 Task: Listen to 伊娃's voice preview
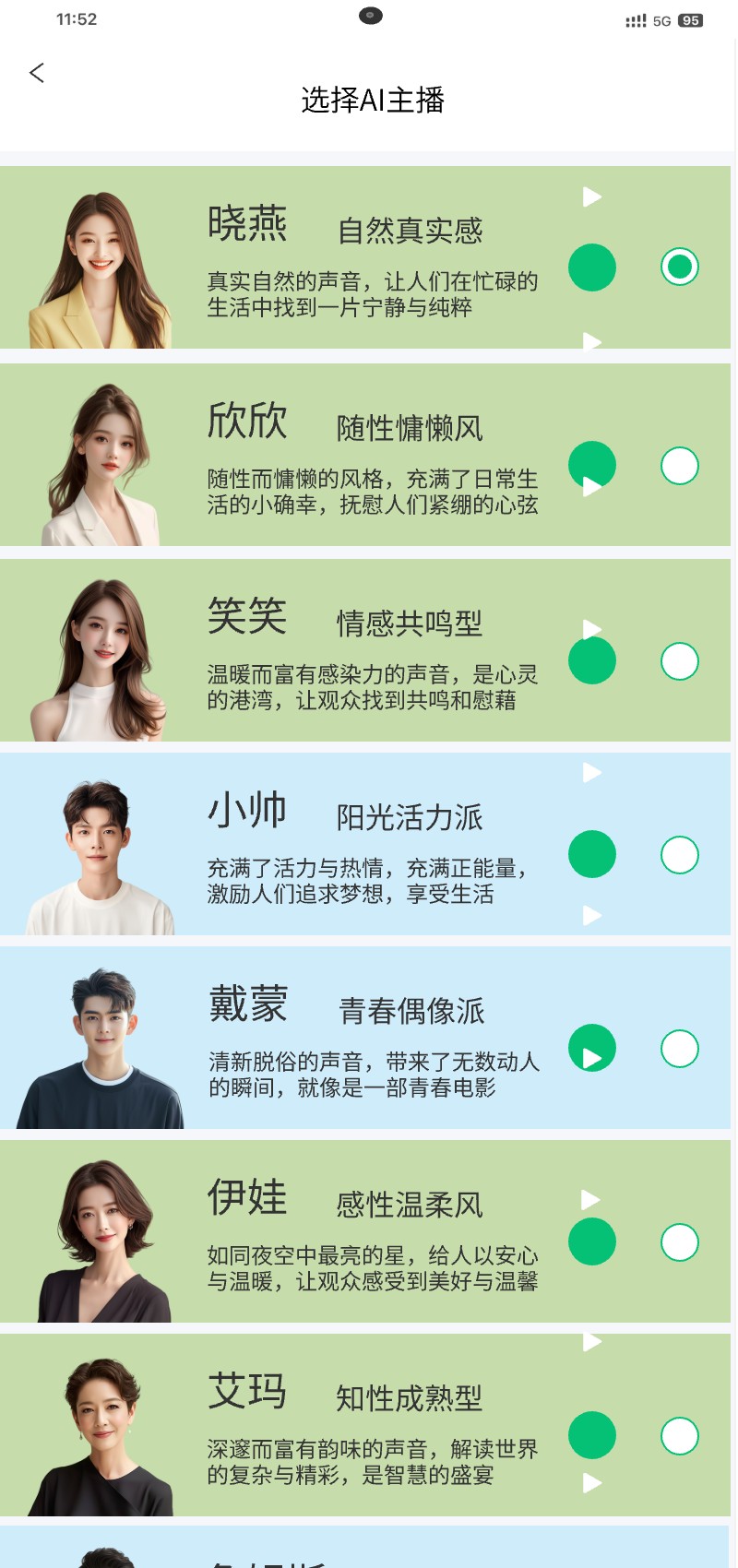591,1242
